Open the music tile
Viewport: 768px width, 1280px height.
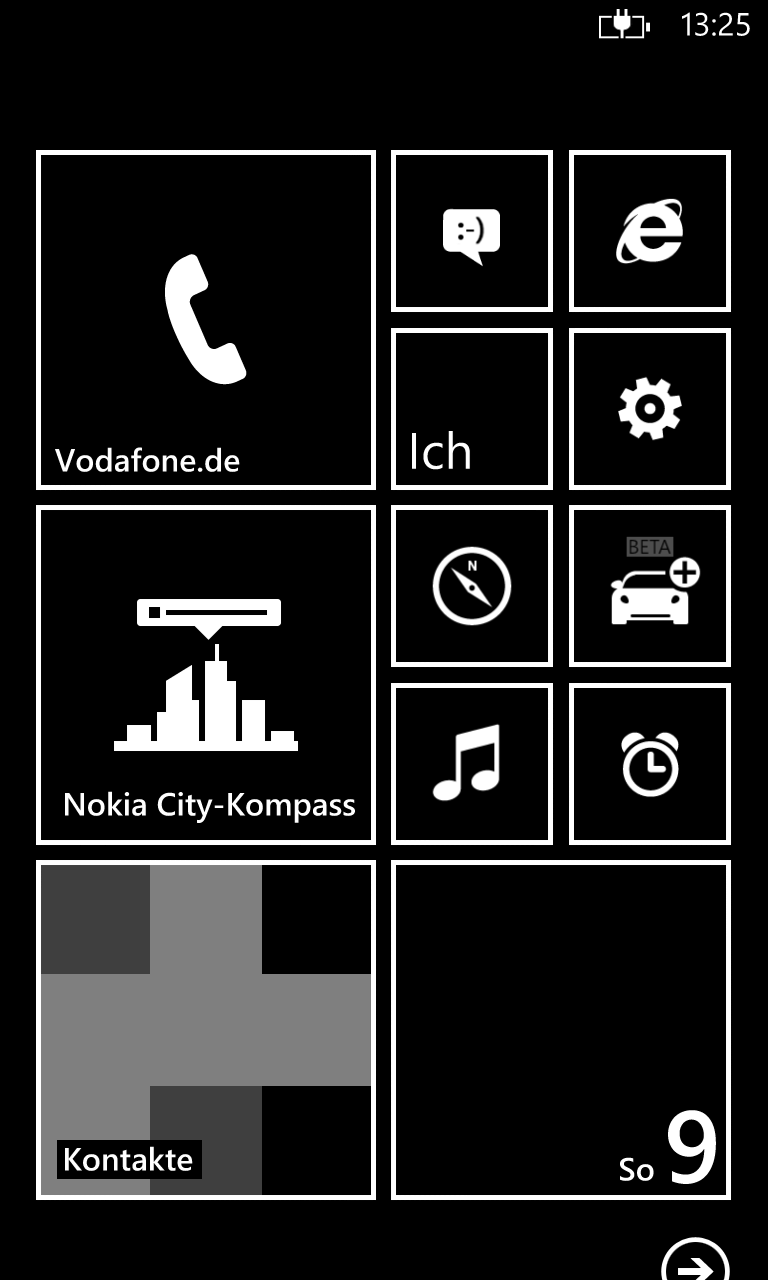(x=472, y=764)
